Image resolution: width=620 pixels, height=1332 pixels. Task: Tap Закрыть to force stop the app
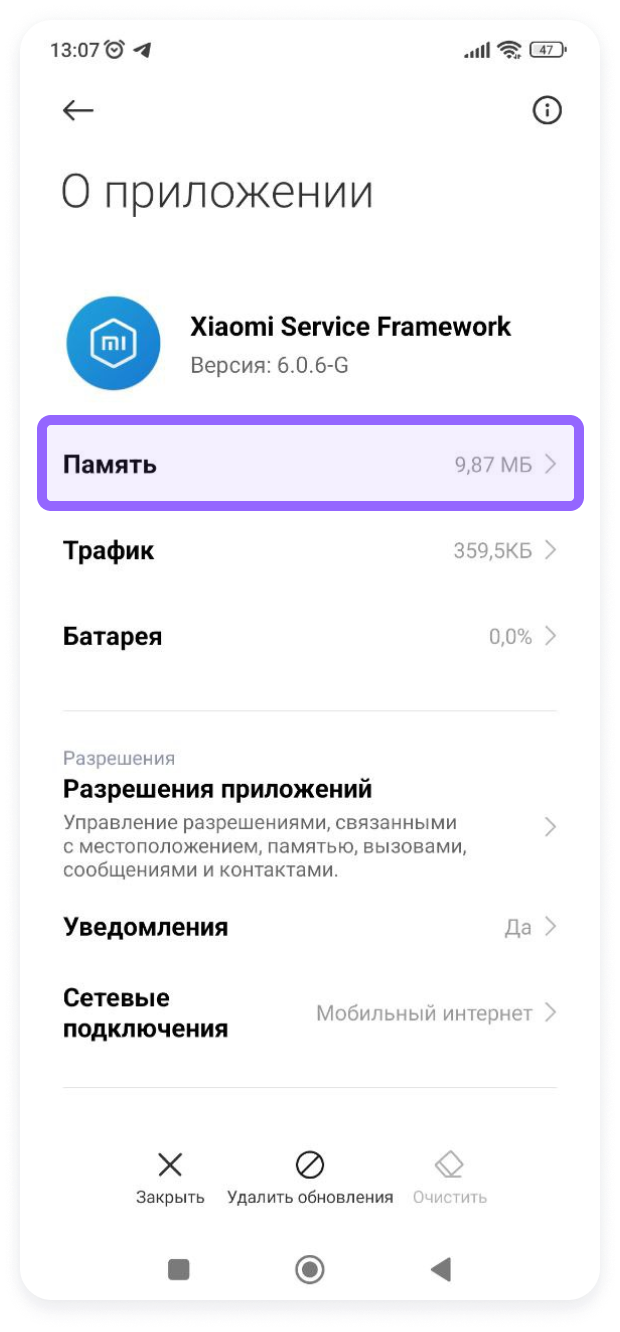pyautogui.click(x=170, y=1176)
